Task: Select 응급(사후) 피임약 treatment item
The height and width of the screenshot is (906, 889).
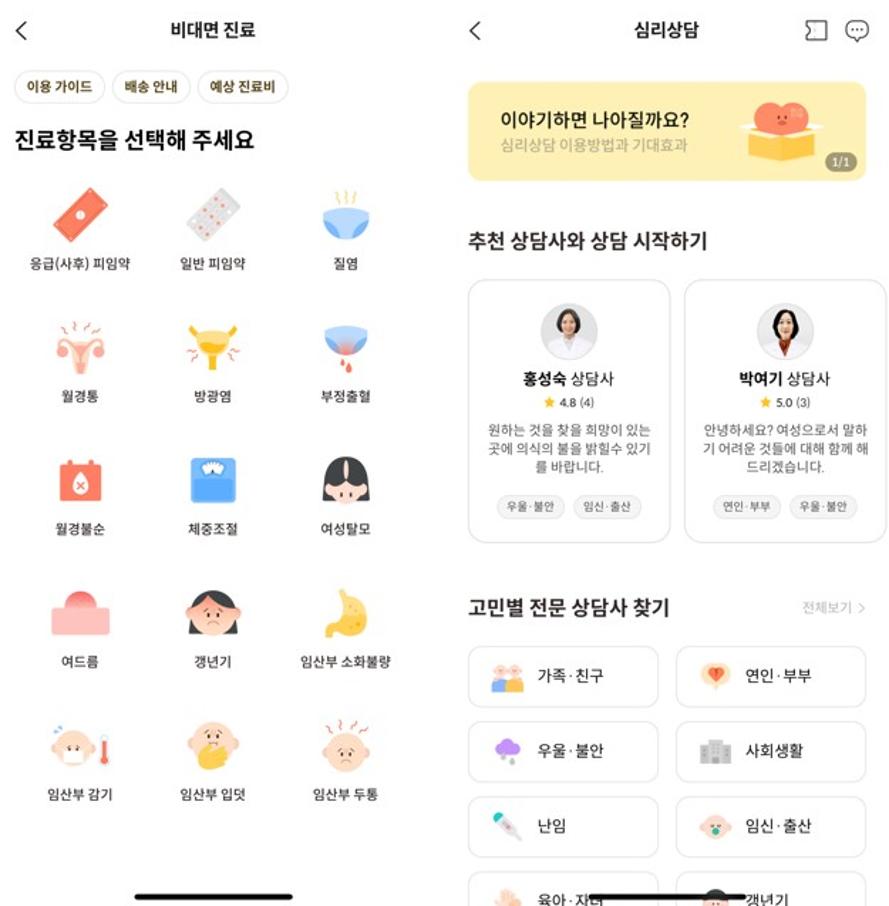Action: [80, 230]
